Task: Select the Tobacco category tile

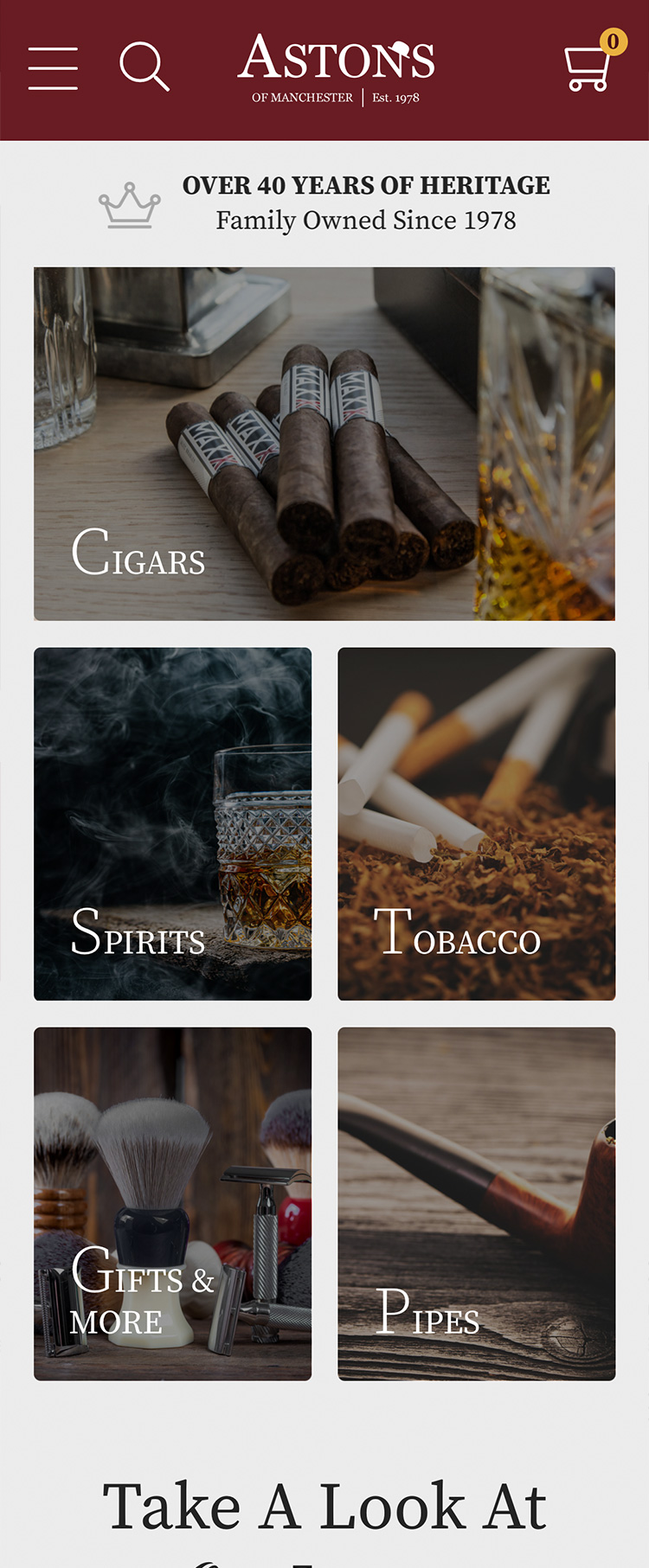Action: [476, 823]
